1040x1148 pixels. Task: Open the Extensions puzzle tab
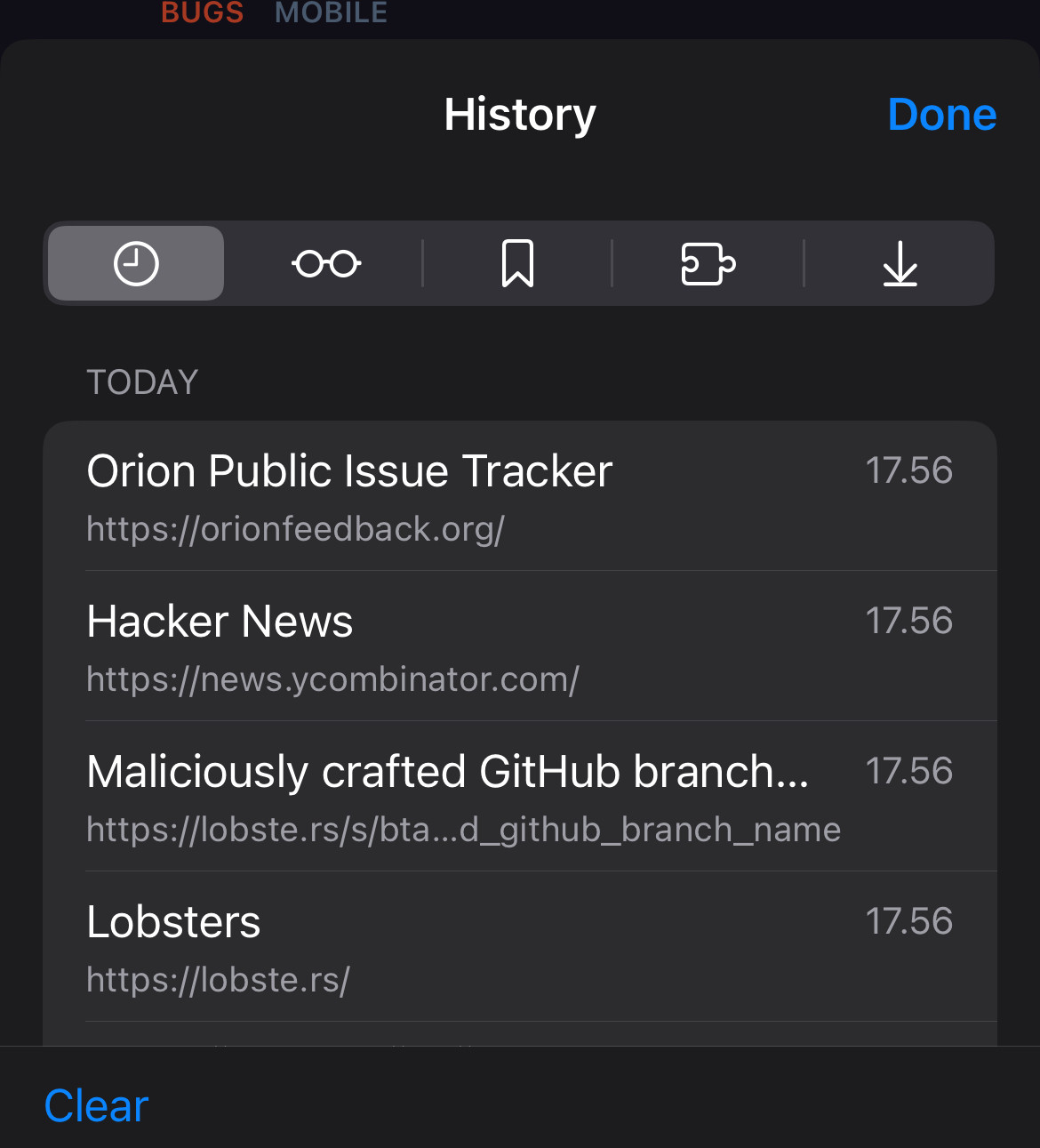708,264
